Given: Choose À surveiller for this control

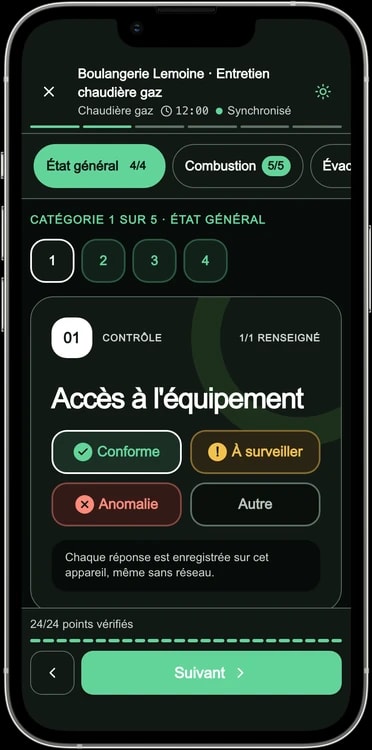Looking at the screenshot, I should [255, 452].
